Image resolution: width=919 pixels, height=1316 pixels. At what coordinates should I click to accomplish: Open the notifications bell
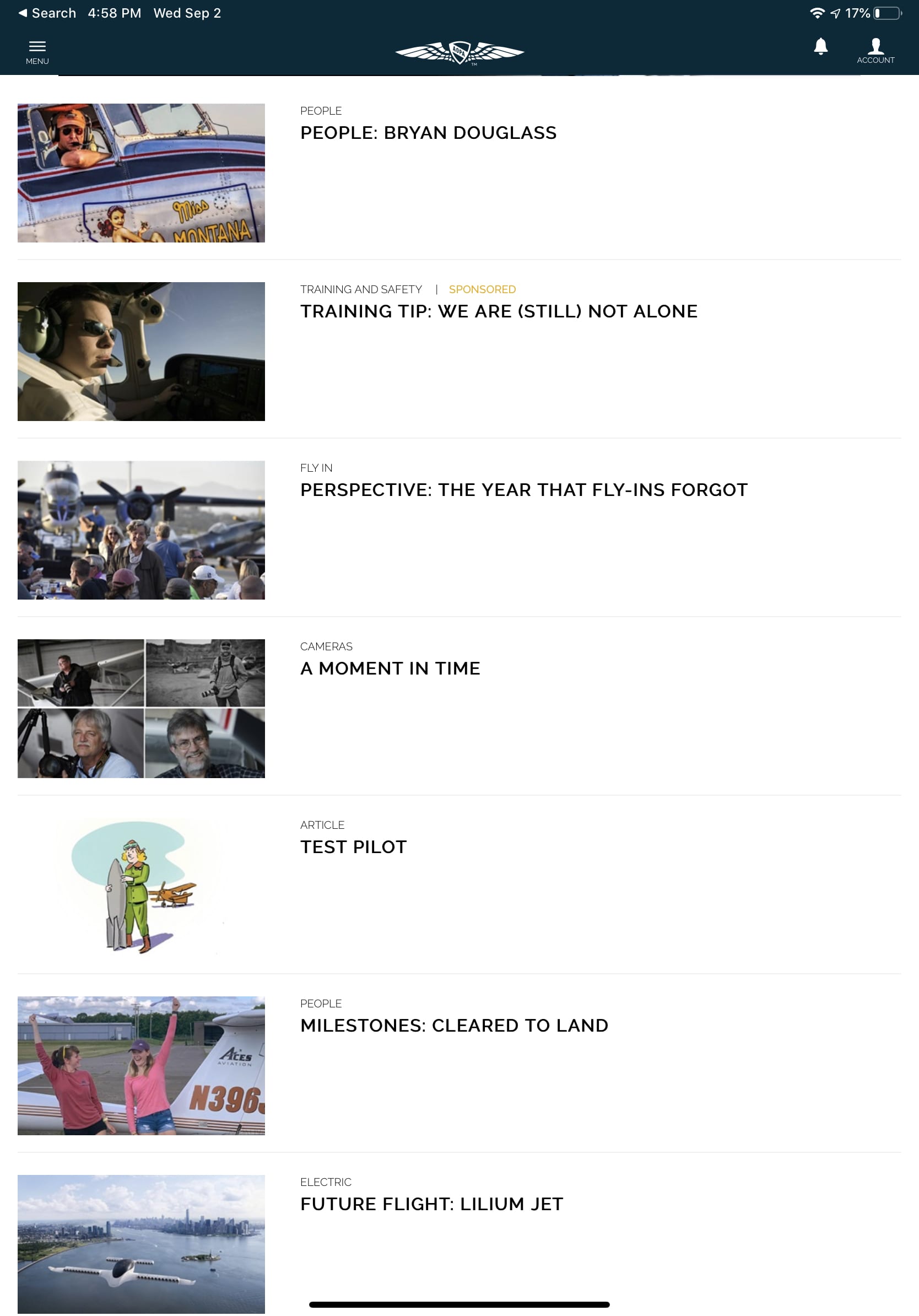(820, 46)
